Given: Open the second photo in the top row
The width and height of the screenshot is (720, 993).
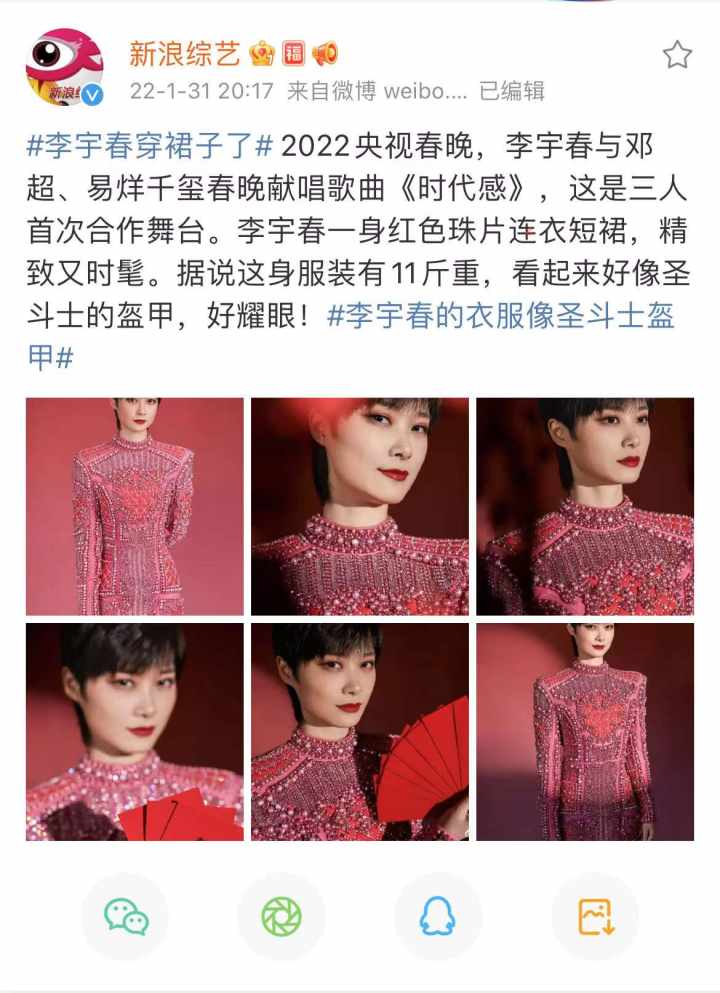Looking at the screenshot, I should pos(360,506).
